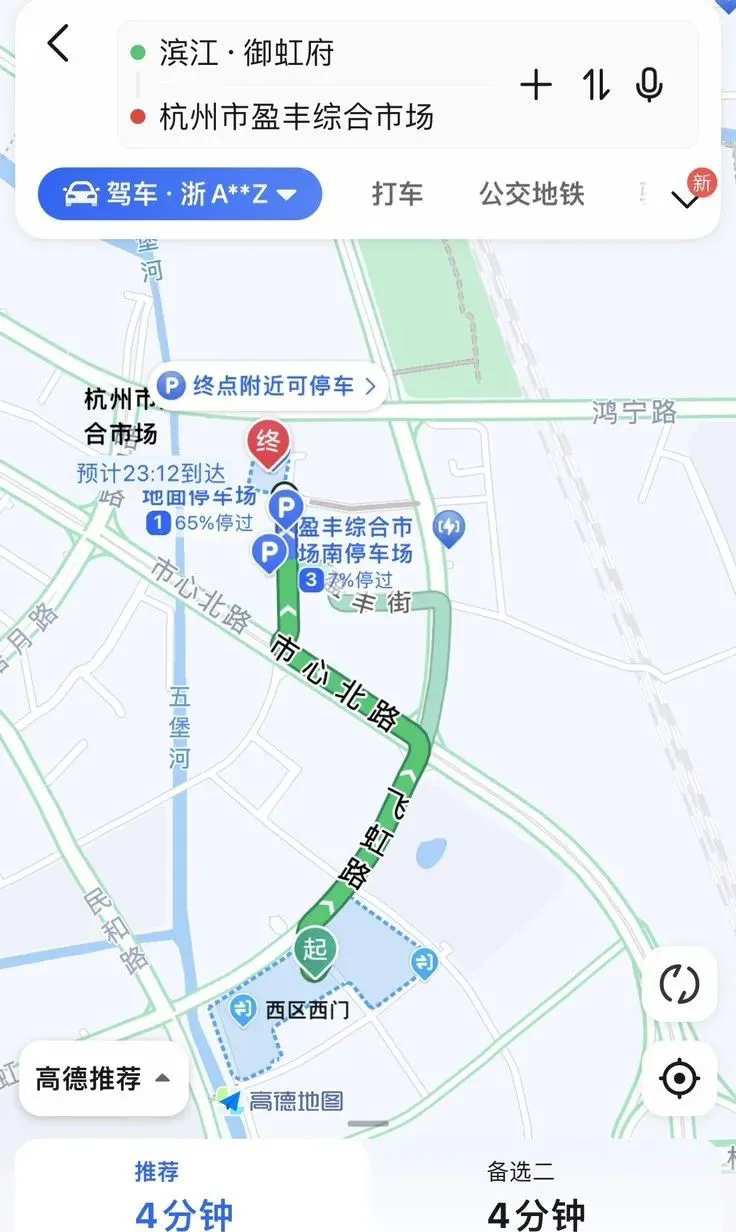Expand the 高德推荐 route preference menu
736x1232 pixels.
(x=103, y=1079)
